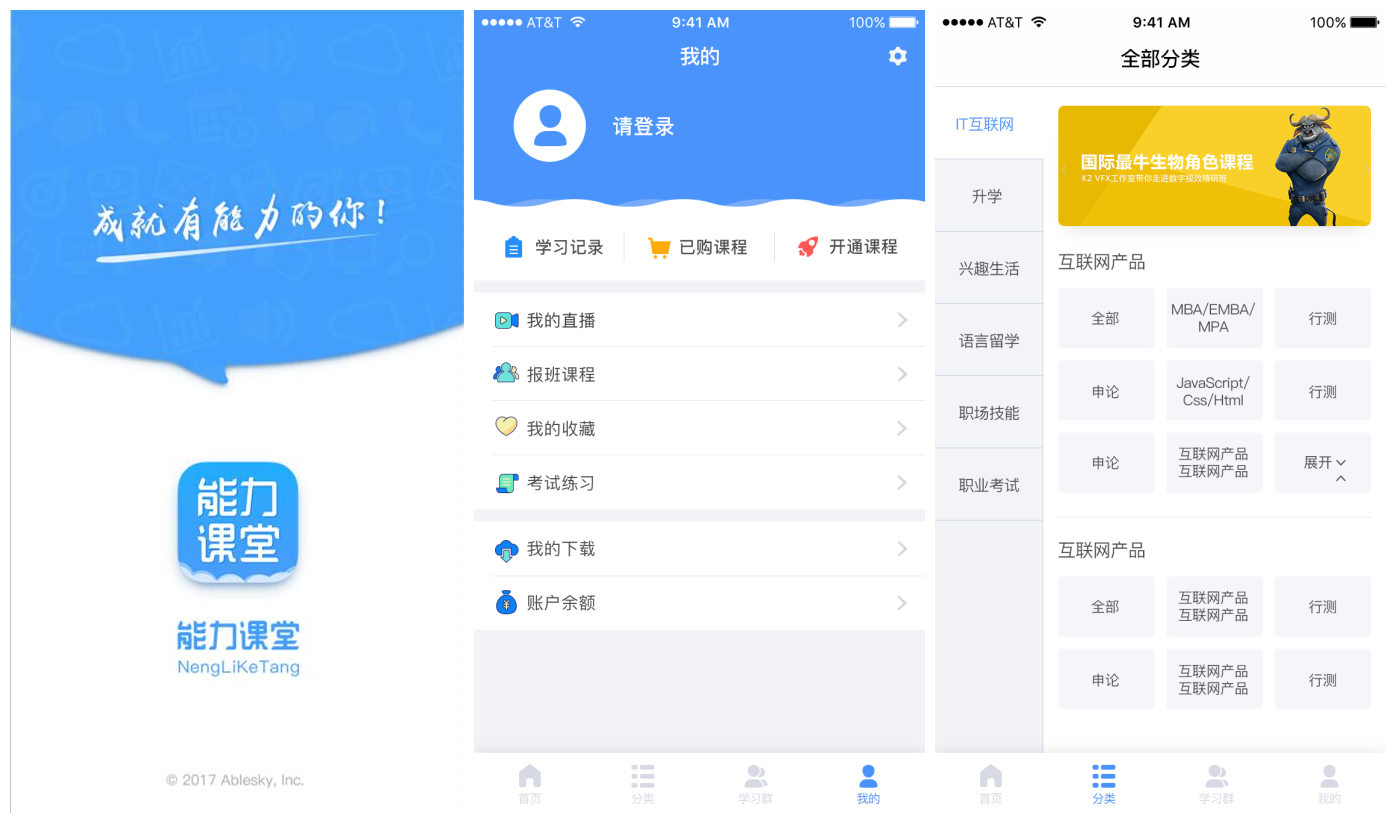
Task: Open the settings gear on 我的 page
Action: click(x=897, y=57)
